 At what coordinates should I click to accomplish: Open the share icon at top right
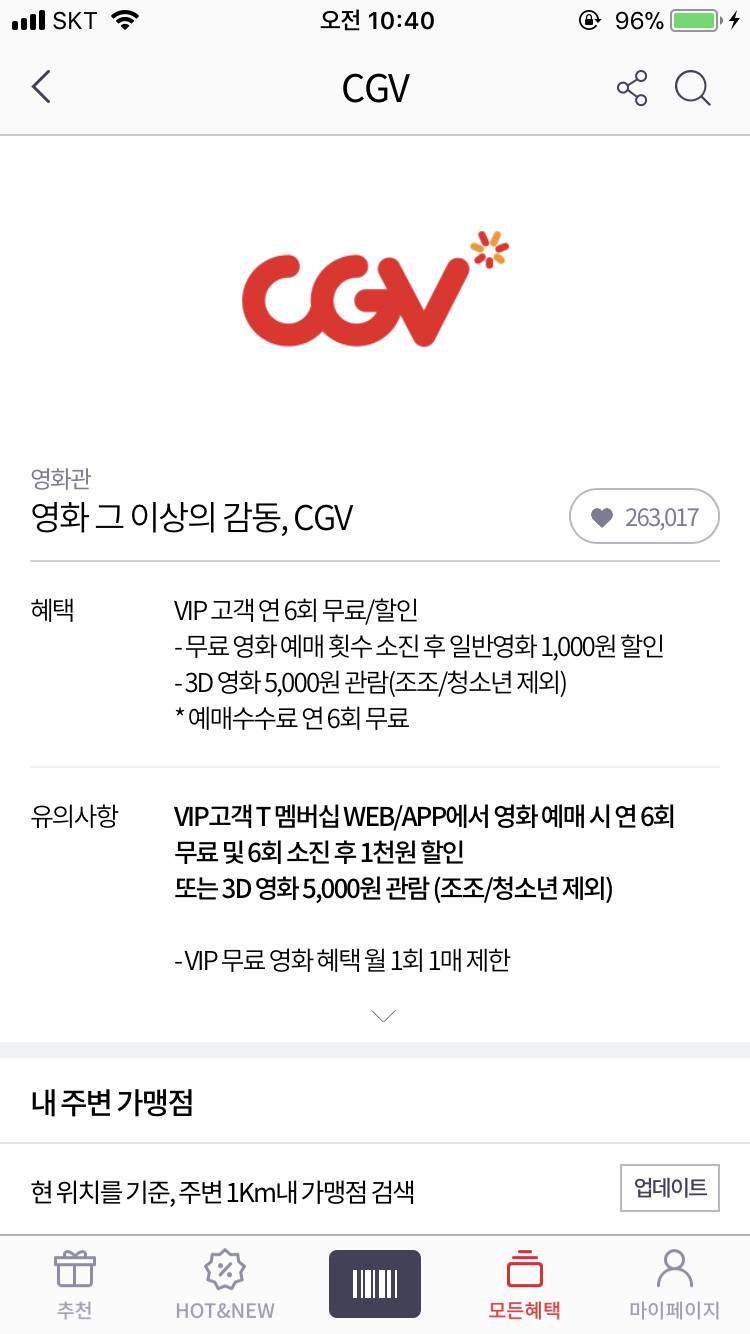(632, 88)
